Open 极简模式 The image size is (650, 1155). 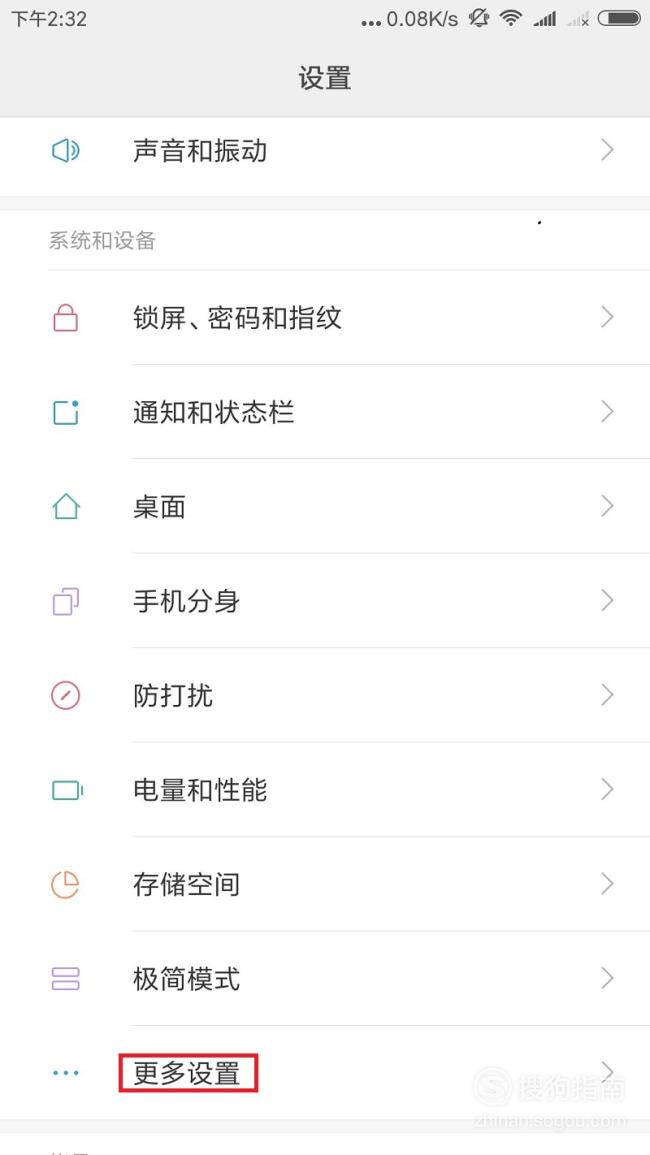pos(325,978)
